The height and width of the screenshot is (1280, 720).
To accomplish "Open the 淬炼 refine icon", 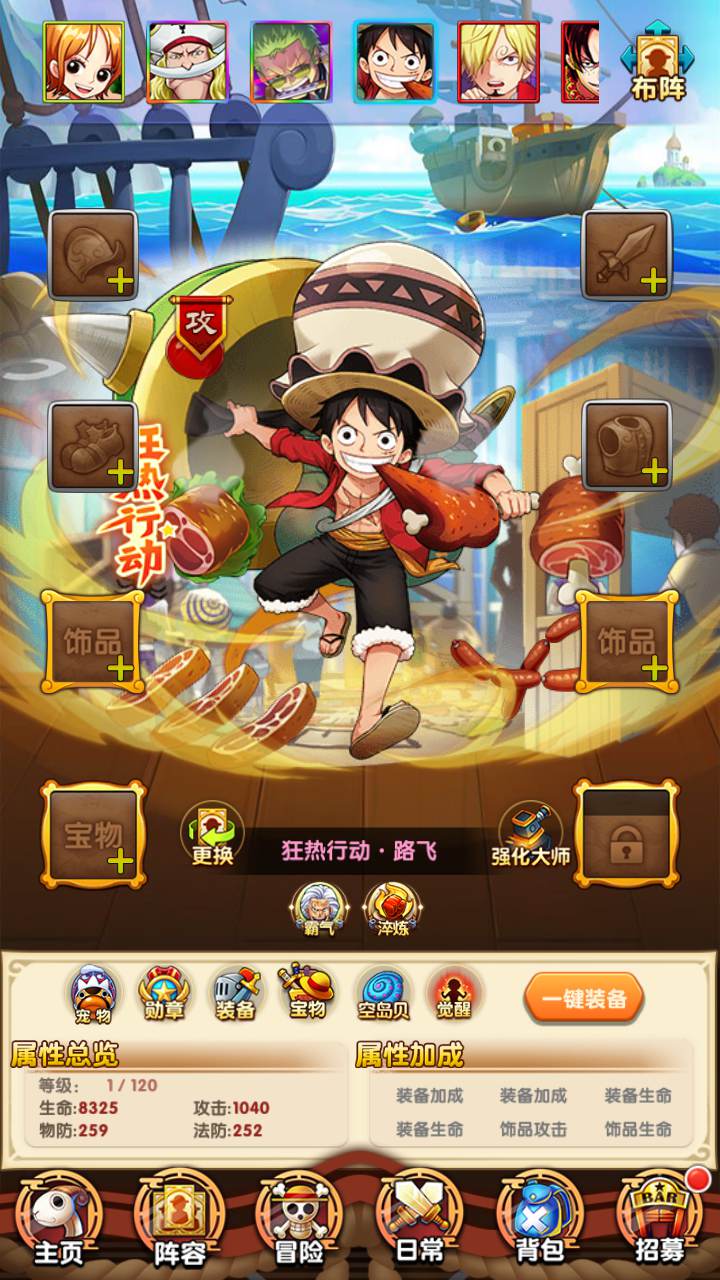I will [x=392, y=908].
